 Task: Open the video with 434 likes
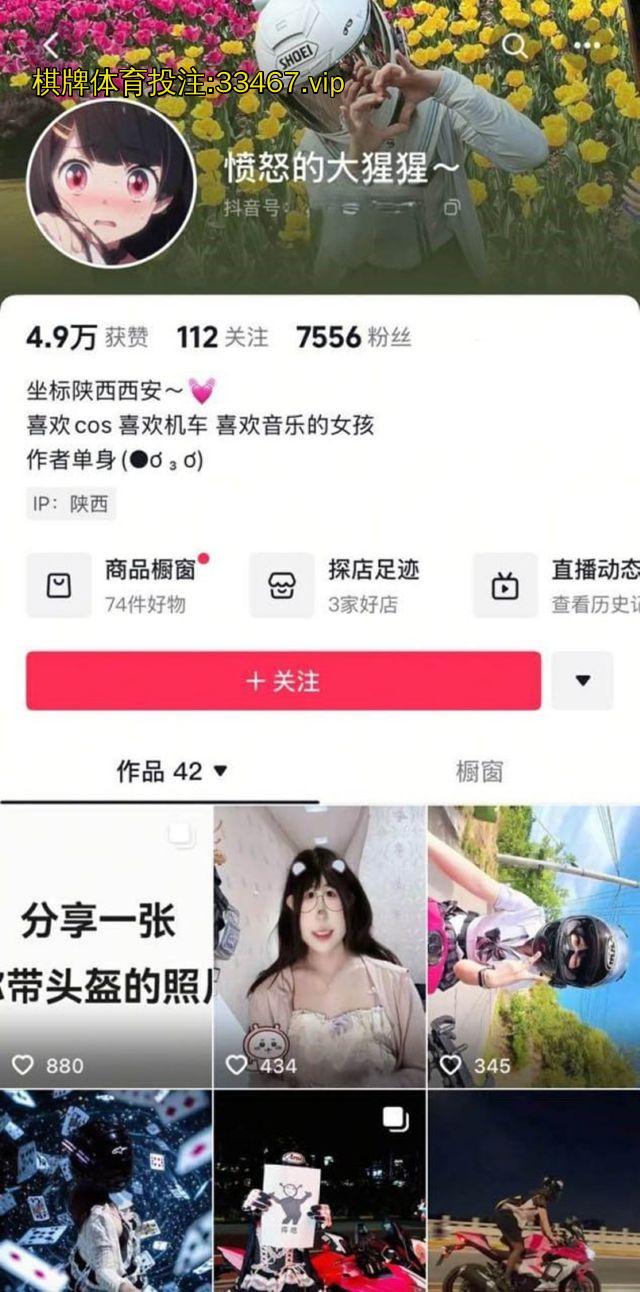[x=320, y=945]
